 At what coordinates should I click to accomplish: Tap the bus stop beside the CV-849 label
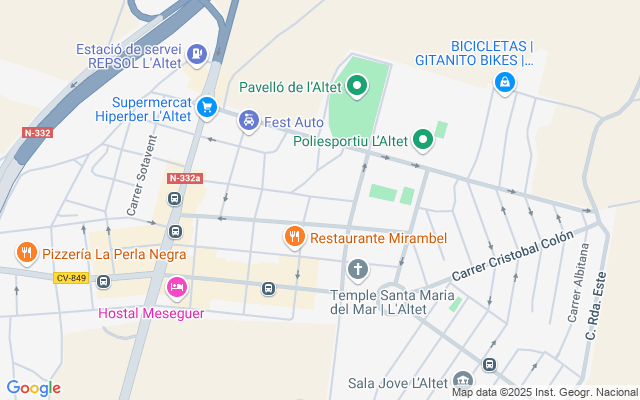tap(103, 281)
